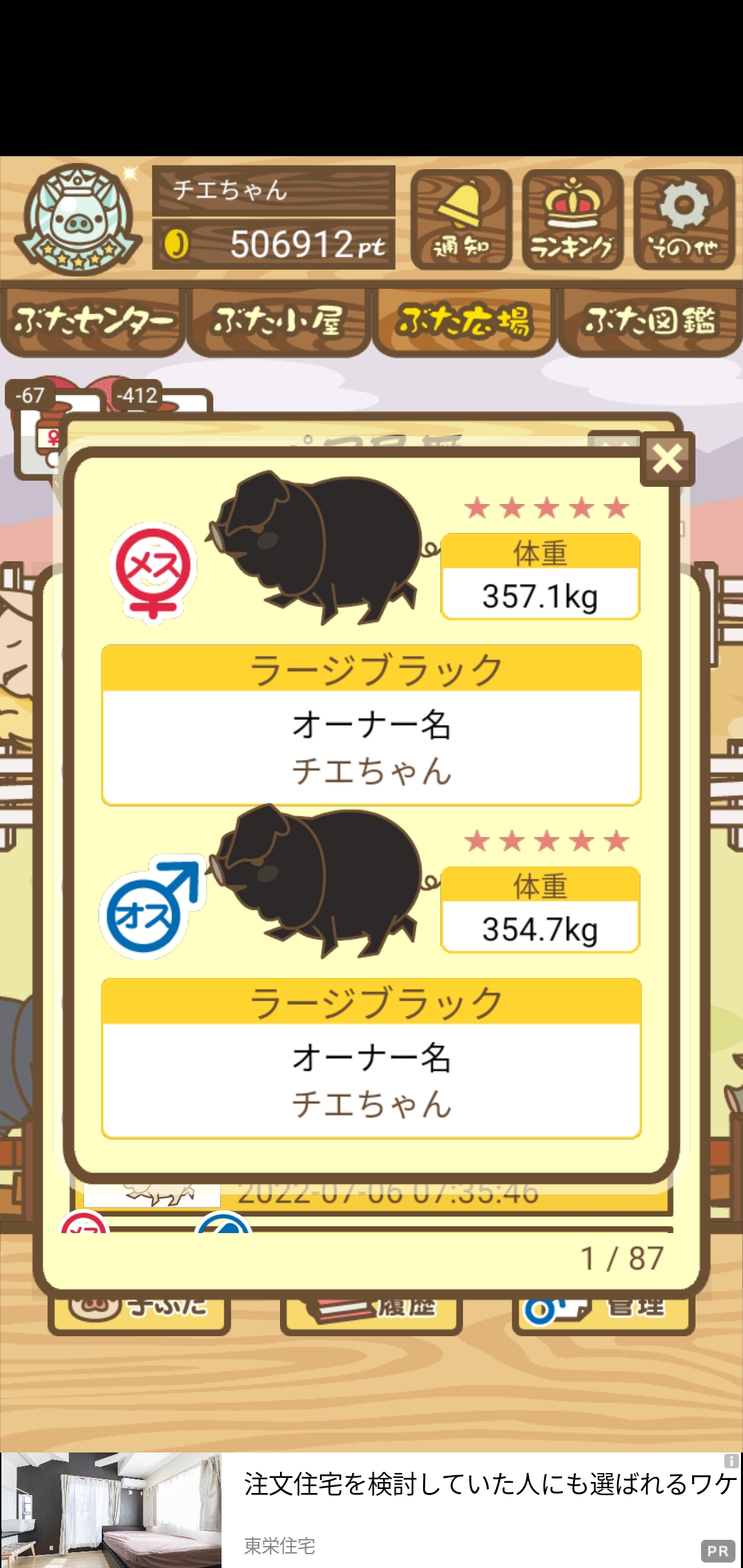Open the 東栄住宅 housing ad banner
Viewport: 743px width, 1568px height.
pyautogui.click(x=371, y=1510)
